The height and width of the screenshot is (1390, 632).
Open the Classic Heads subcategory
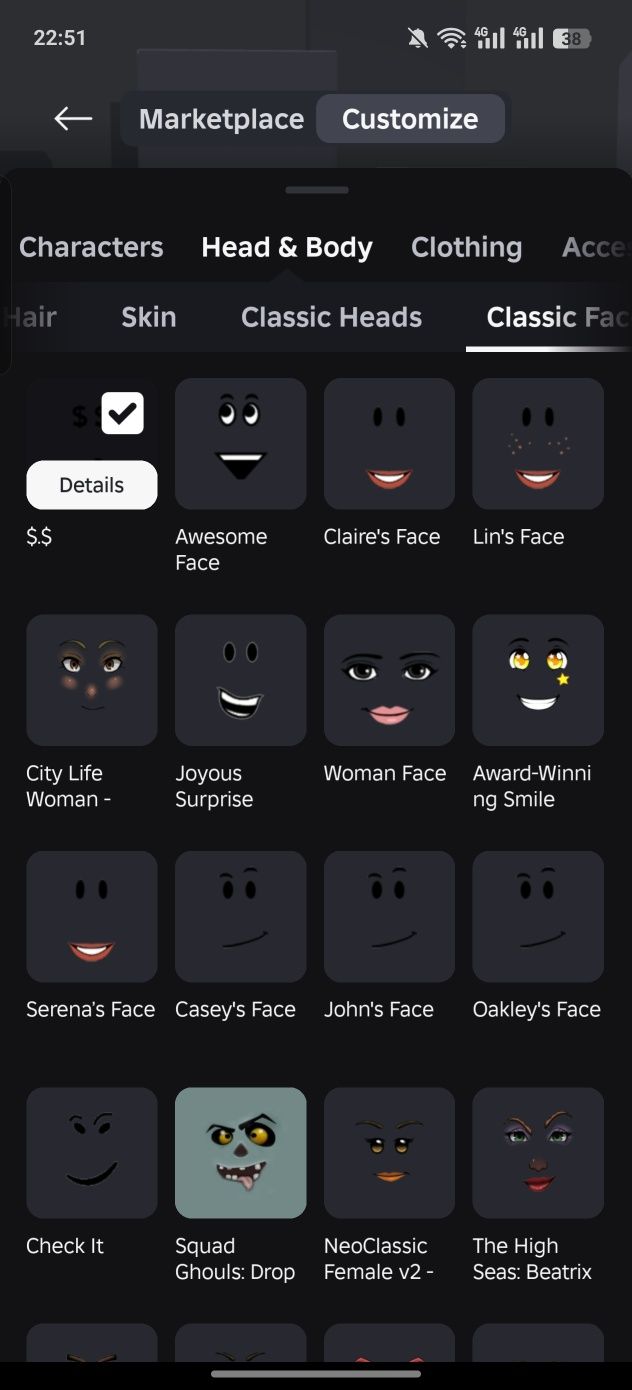click(x=331, y=317)
